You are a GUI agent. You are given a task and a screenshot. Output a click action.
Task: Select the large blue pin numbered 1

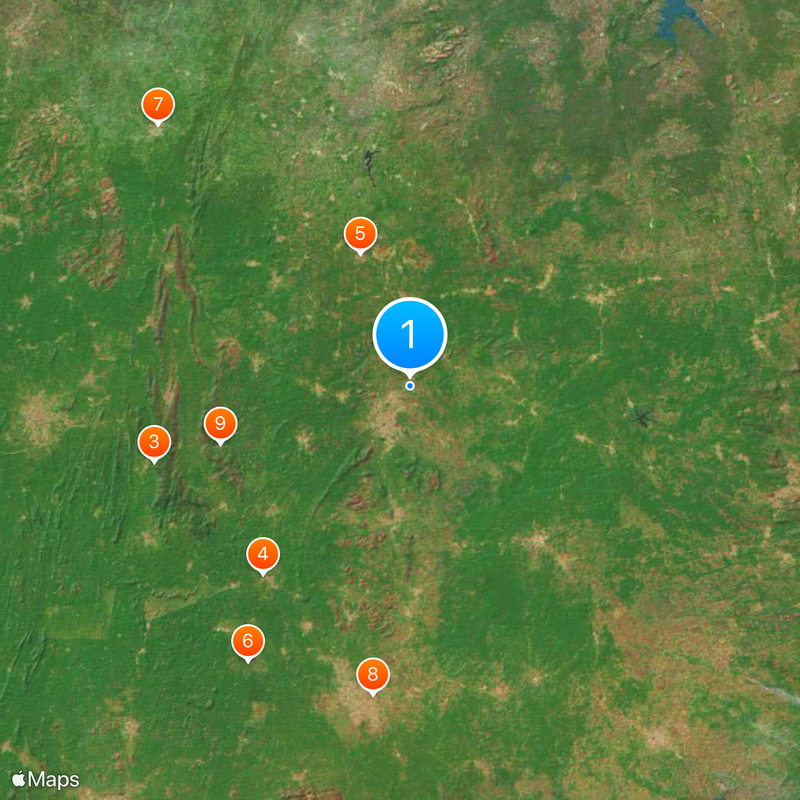coord(409,334)
